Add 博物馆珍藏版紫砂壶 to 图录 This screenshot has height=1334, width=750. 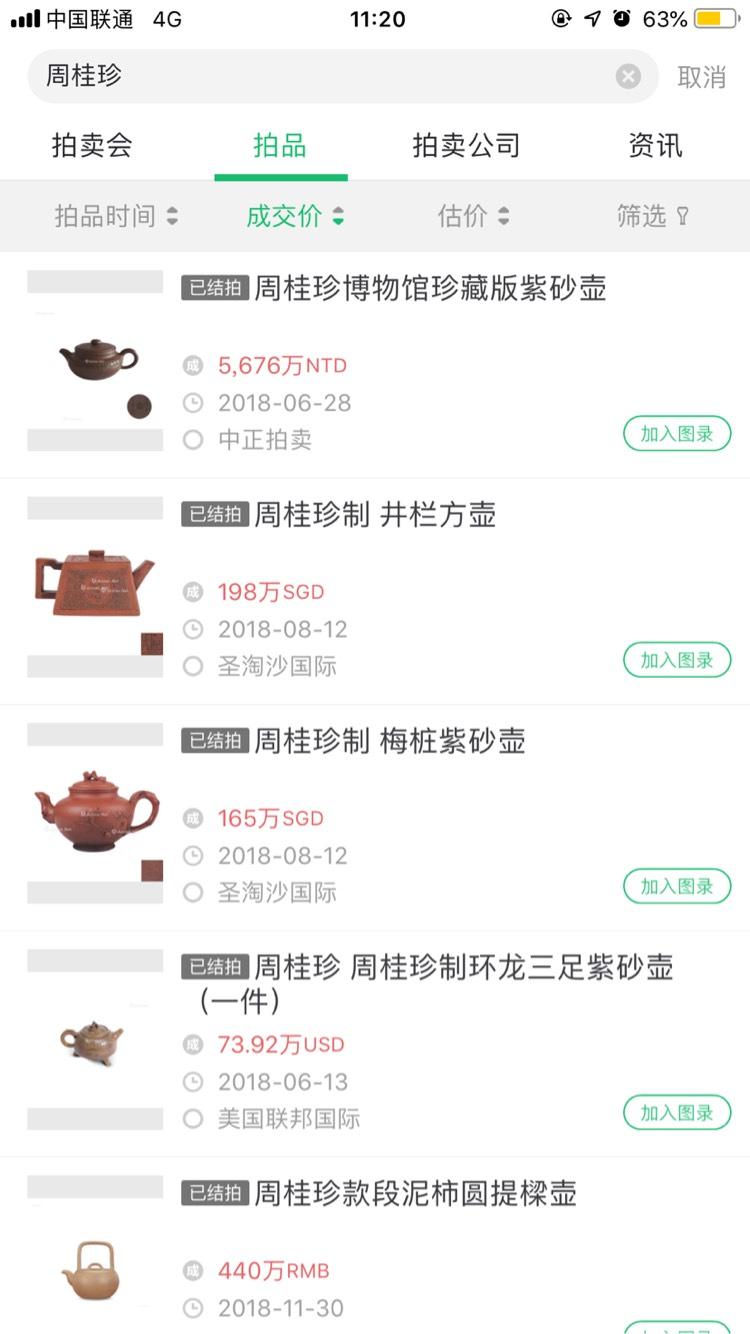[x=677, y=434]
